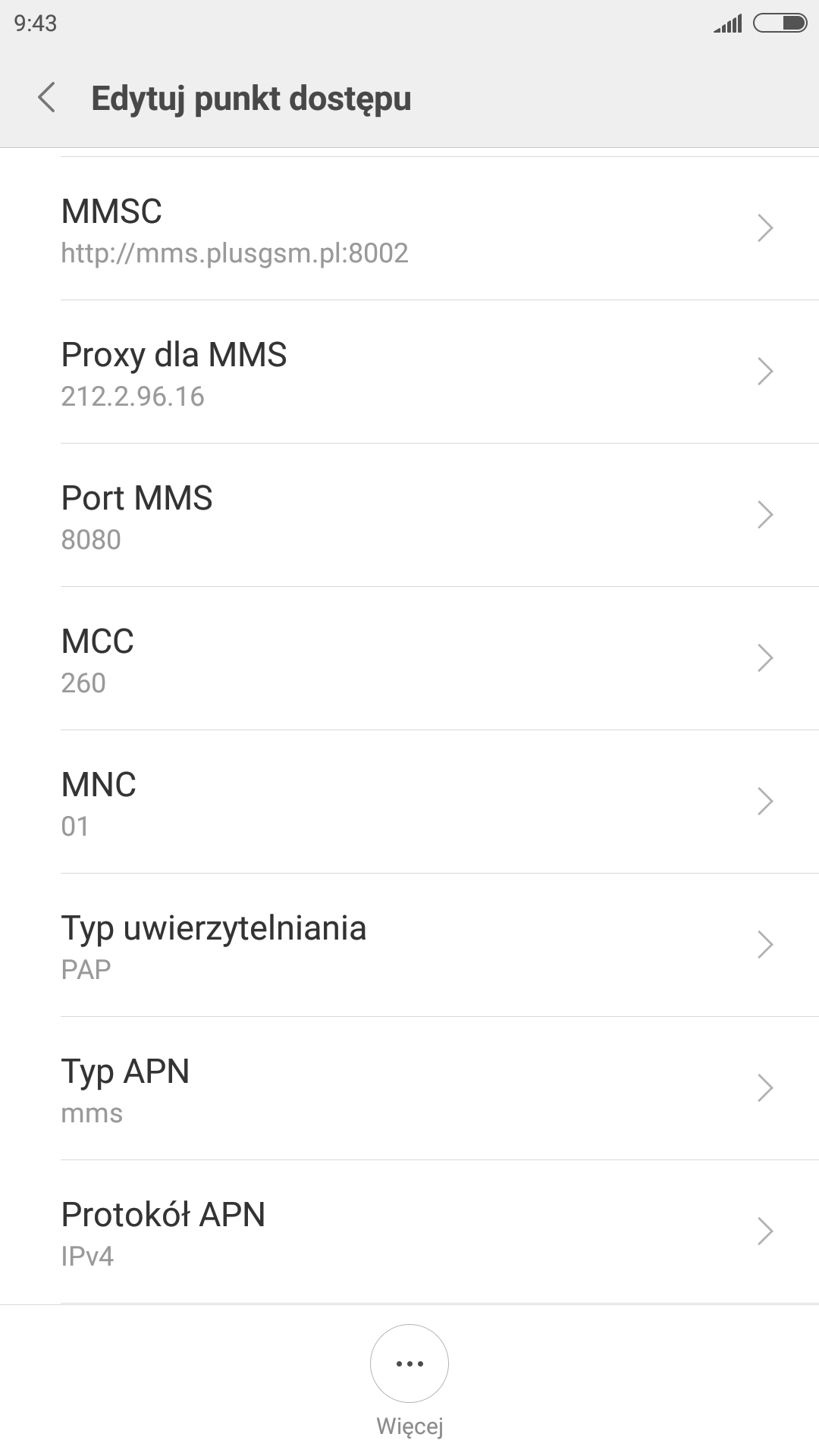The image size is (819, 1456).
Task: Open the Typ APN setting
Action: click(409, 1089)
